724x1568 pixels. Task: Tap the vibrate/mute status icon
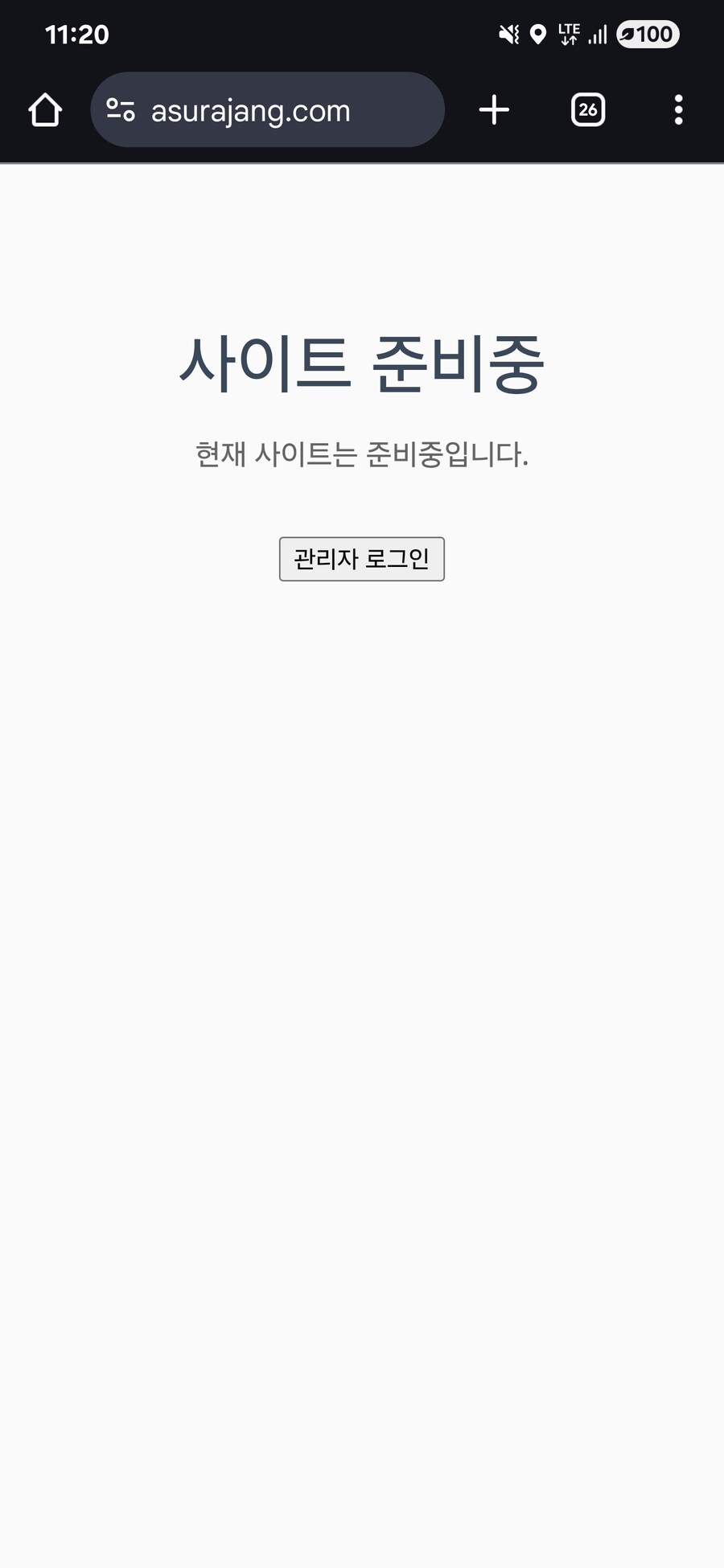click(x=507, y=34)
